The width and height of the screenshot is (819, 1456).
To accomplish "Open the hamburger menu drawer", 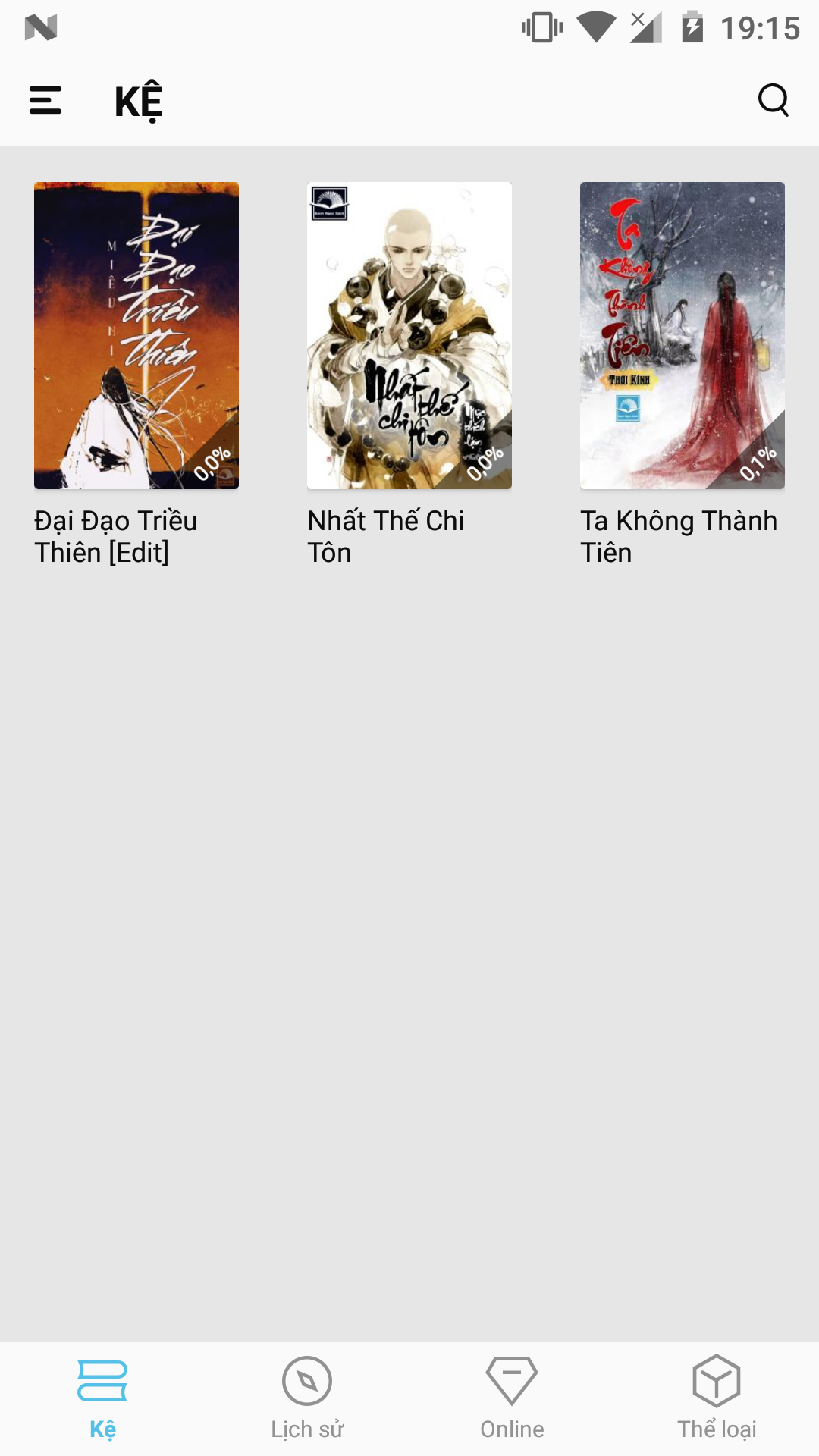I will click(x=45, y=100).
